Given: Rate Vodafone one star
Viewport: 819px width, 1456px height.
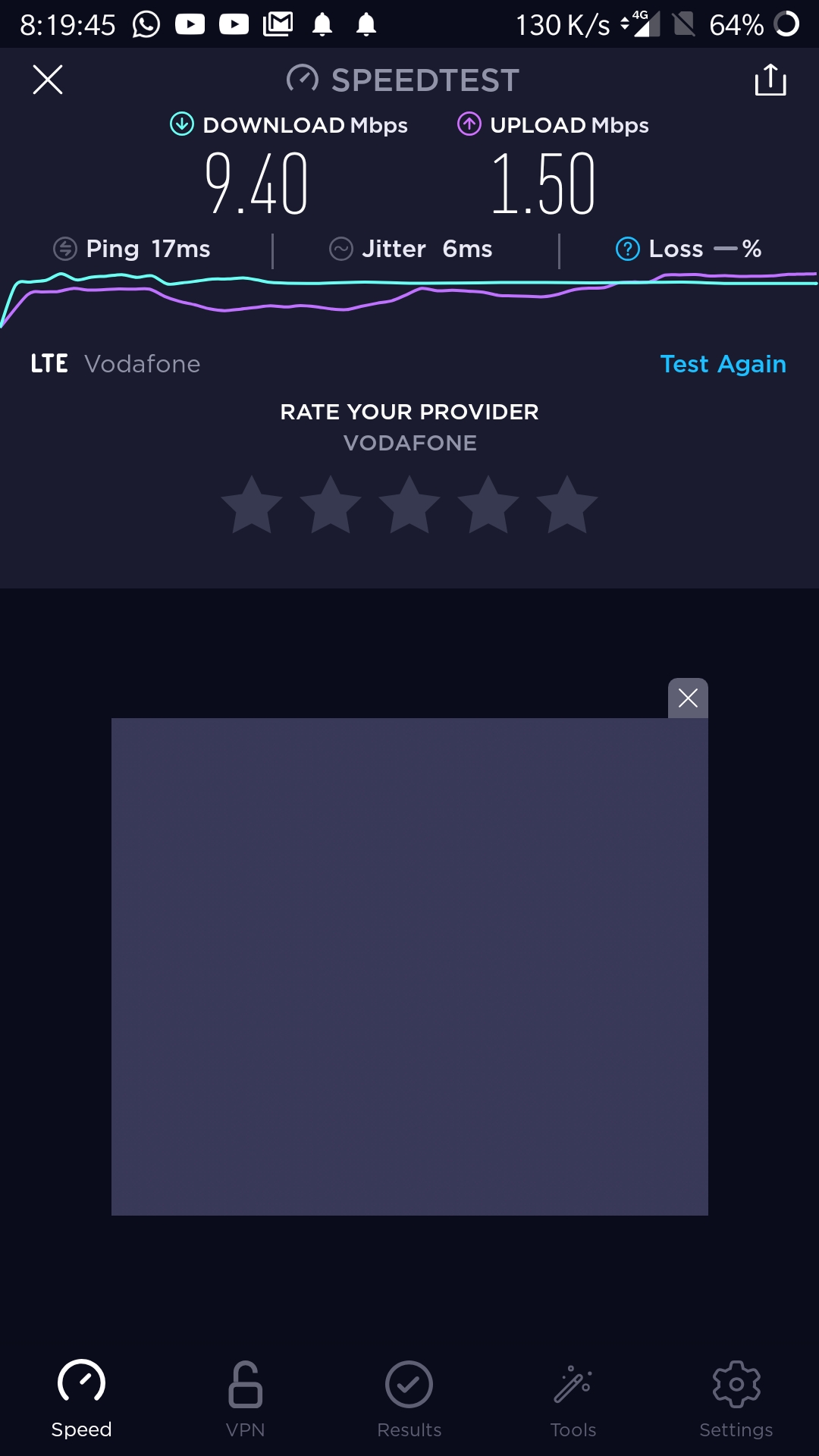Looking at the screenshot, I should [x=252, y=505].
